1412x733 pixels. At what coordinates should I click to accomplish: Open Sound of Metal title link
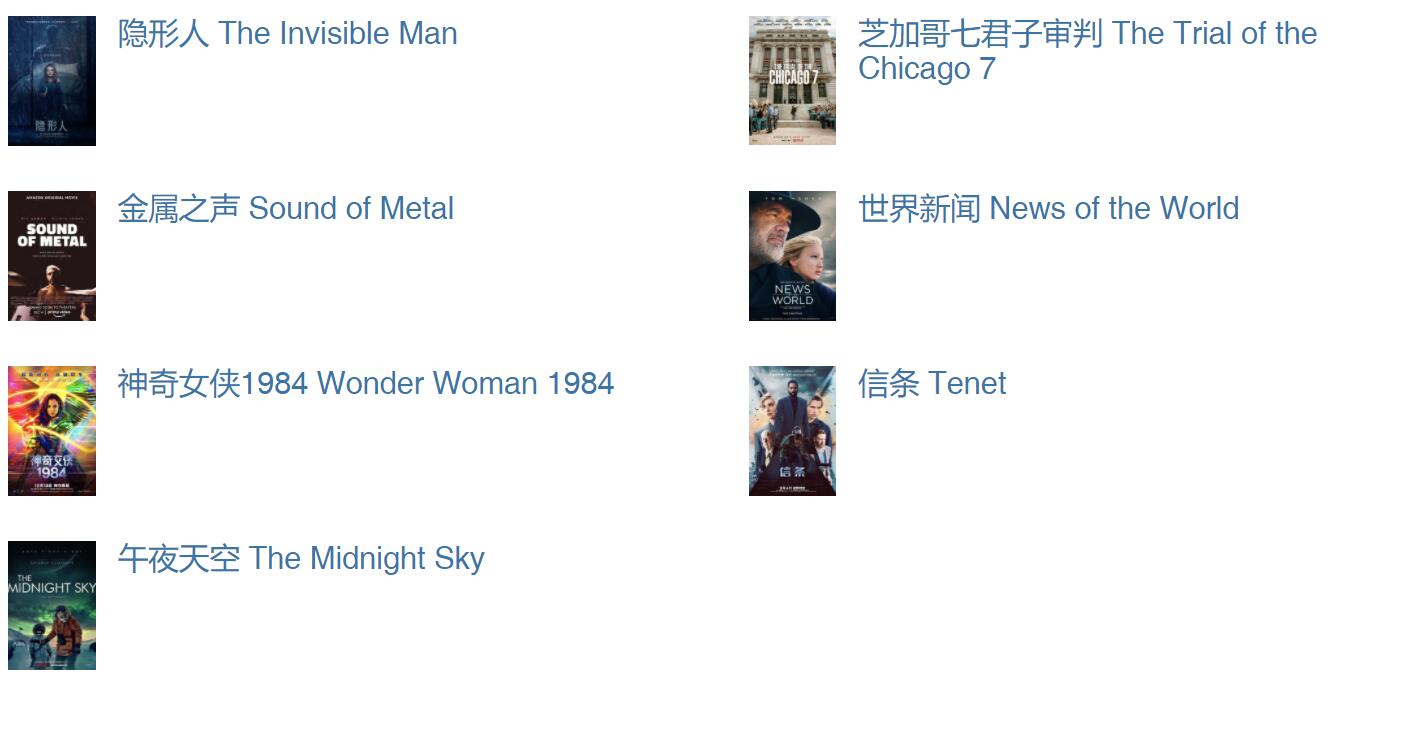coord(286,209)
